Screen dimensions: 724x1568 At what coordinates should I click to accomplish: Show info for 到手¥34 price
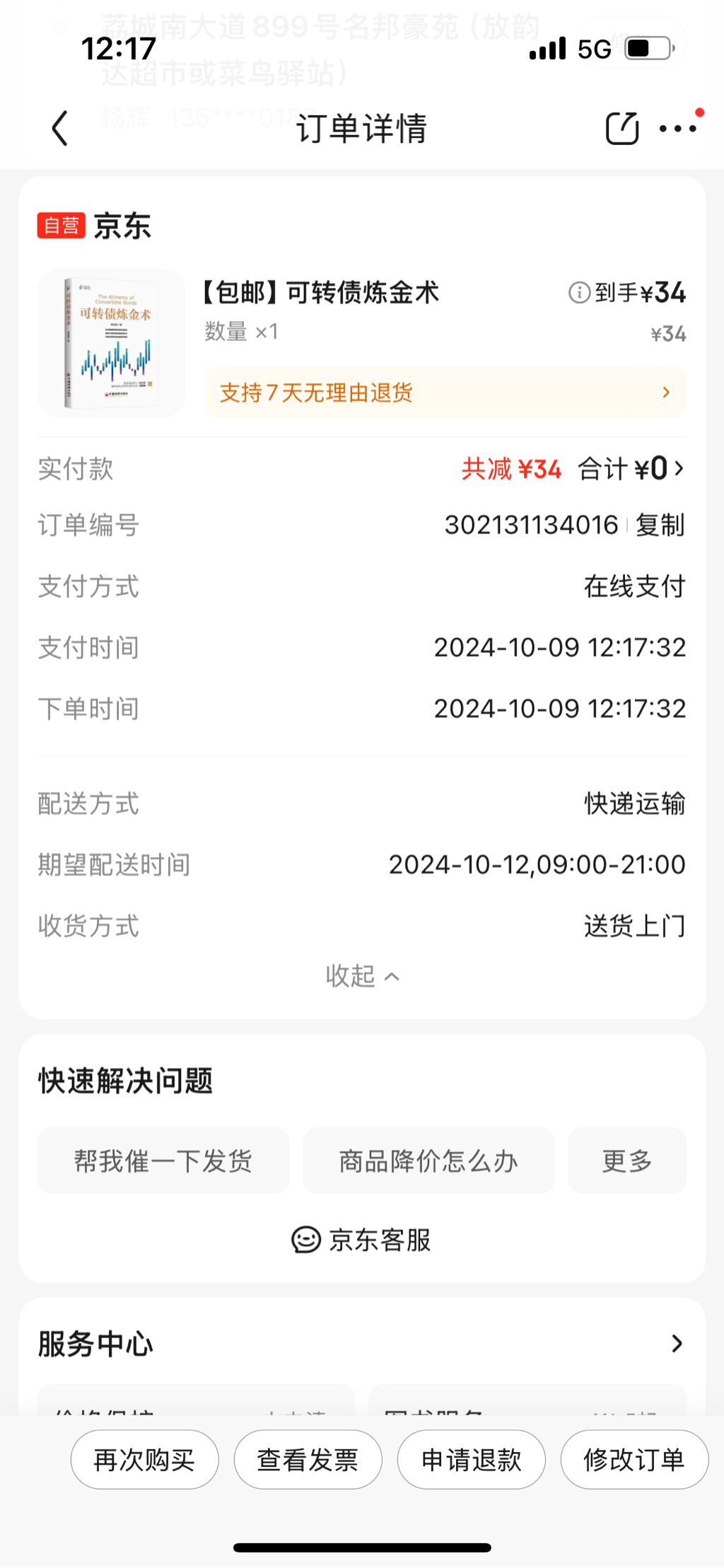579,292
